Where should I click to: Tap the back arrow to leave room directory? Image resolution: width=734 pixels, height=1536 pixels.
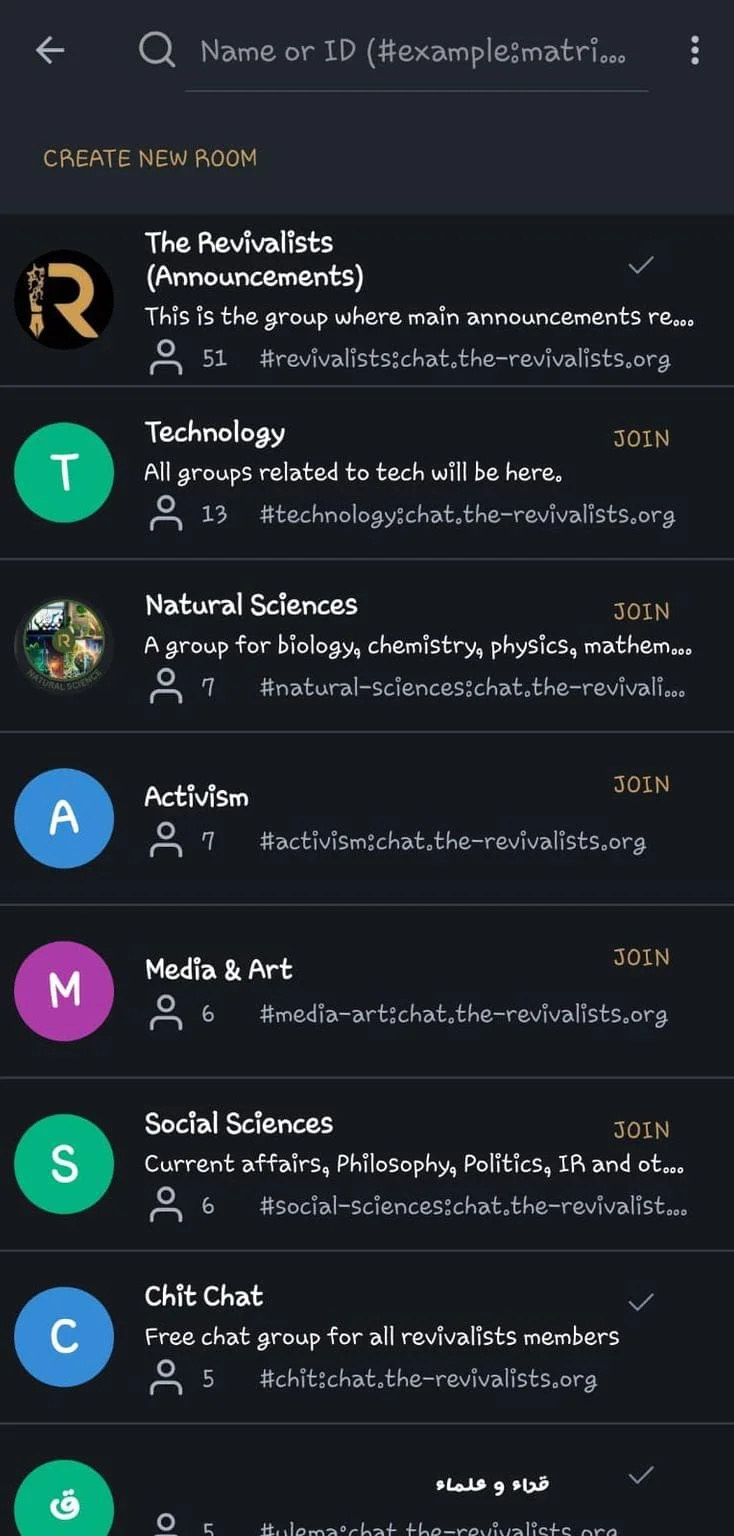(48, 51)
